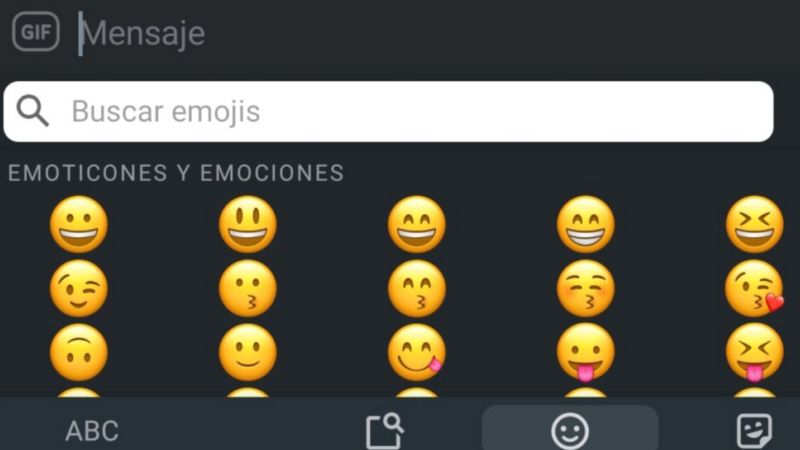Focus the Mensaje text field
Screen dimensions: 800x450
coord(400,33)
